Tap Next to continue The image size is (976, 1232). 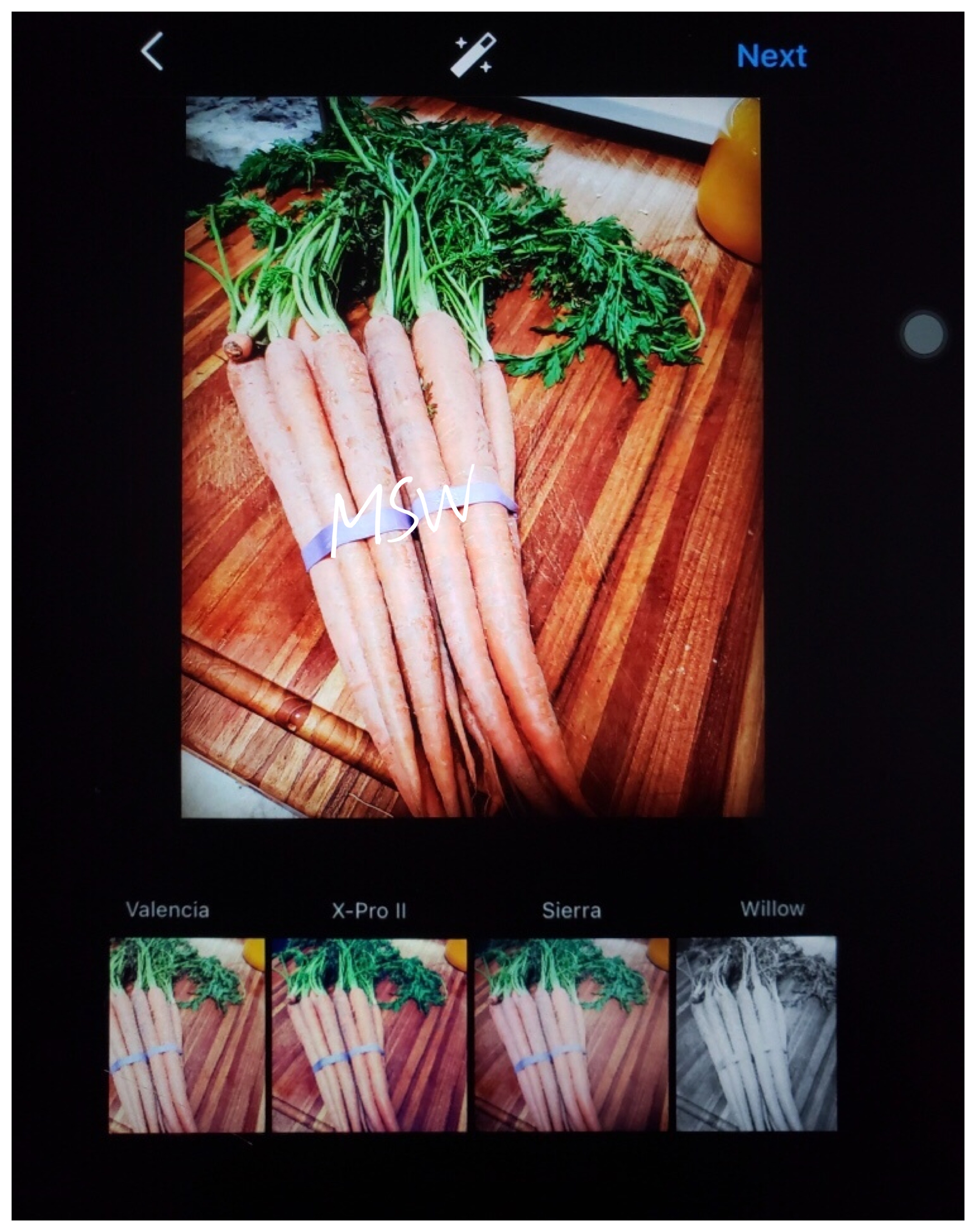click(771, 56)
